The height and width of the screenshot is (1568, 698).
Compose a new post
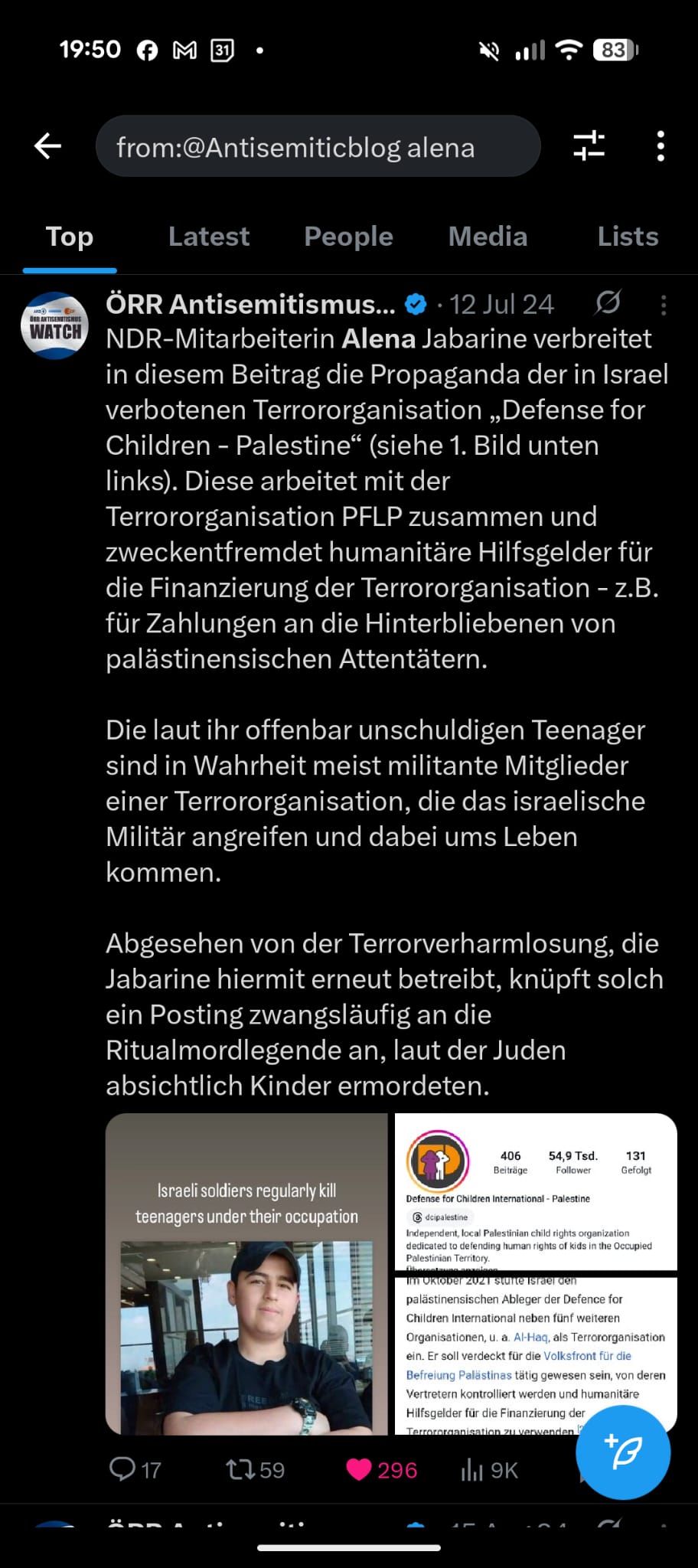pos(623,1452)
